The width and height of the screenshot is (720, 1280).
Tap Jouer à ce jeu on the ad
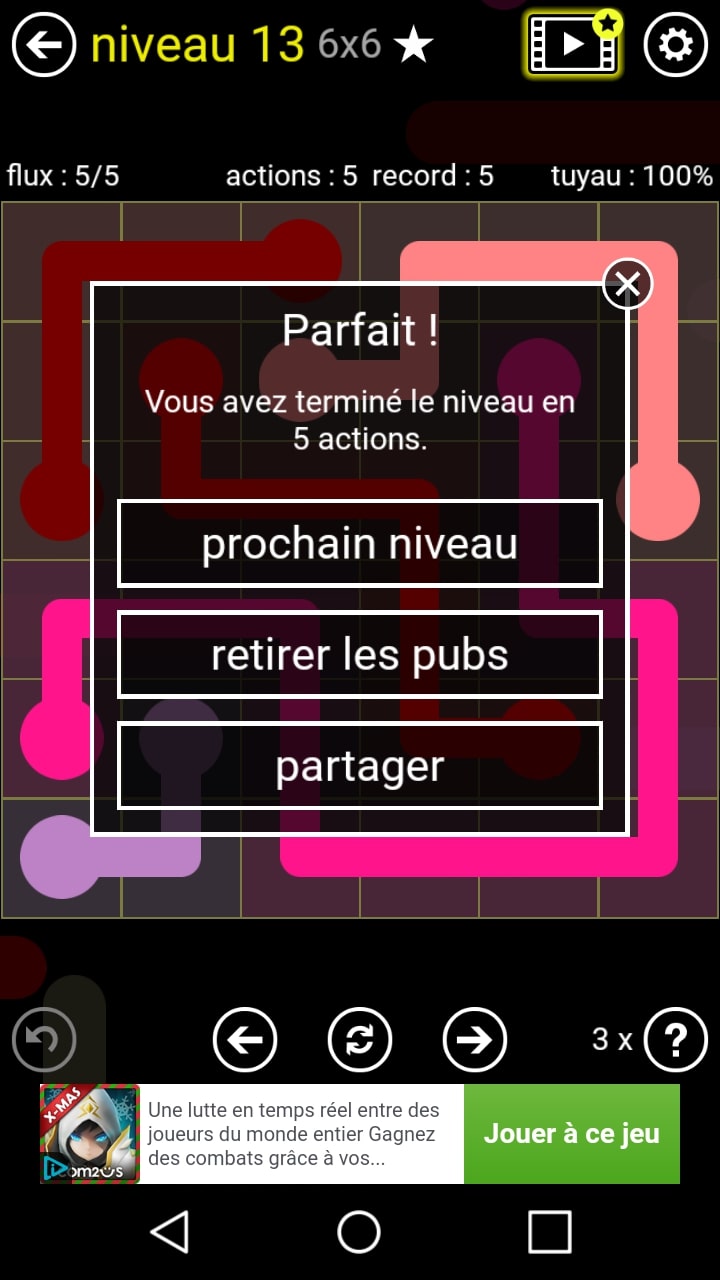[x=571, y=1134]
